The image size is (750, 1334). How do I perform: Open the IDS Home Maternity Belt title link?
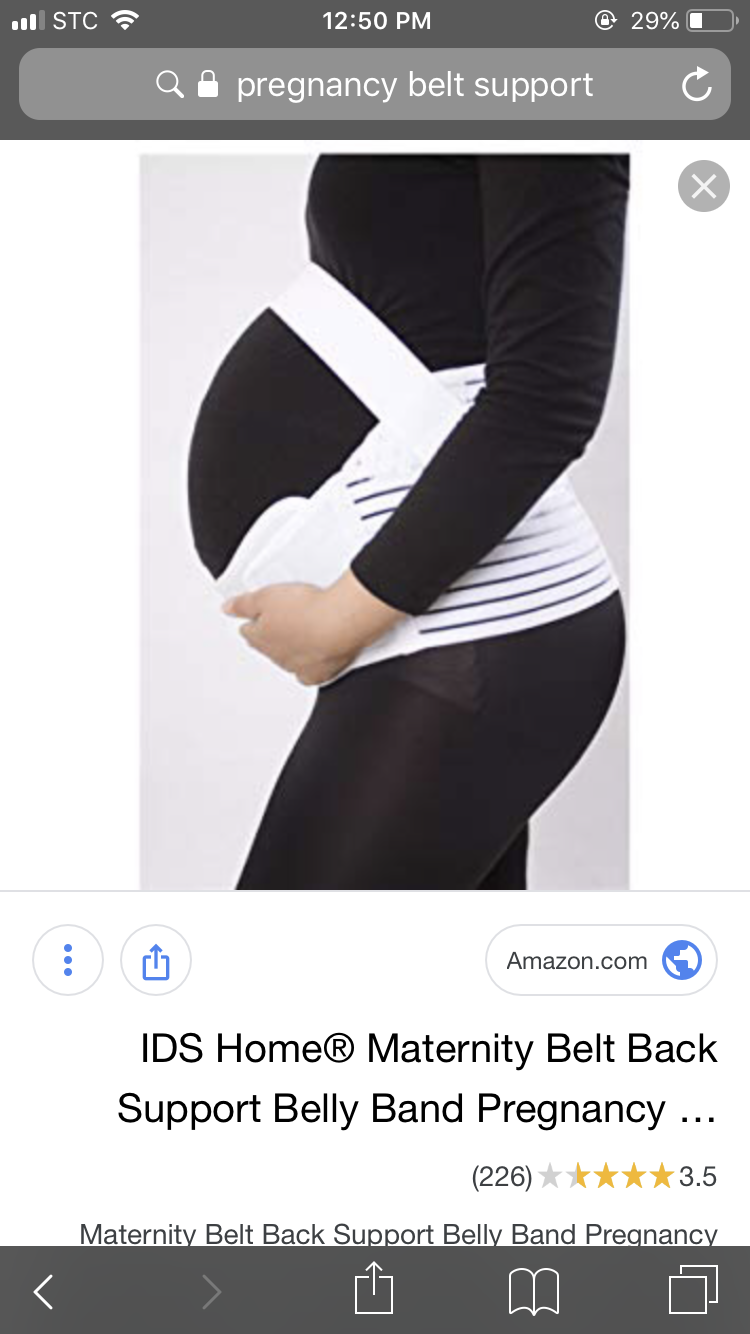[x=420, y=1078]
